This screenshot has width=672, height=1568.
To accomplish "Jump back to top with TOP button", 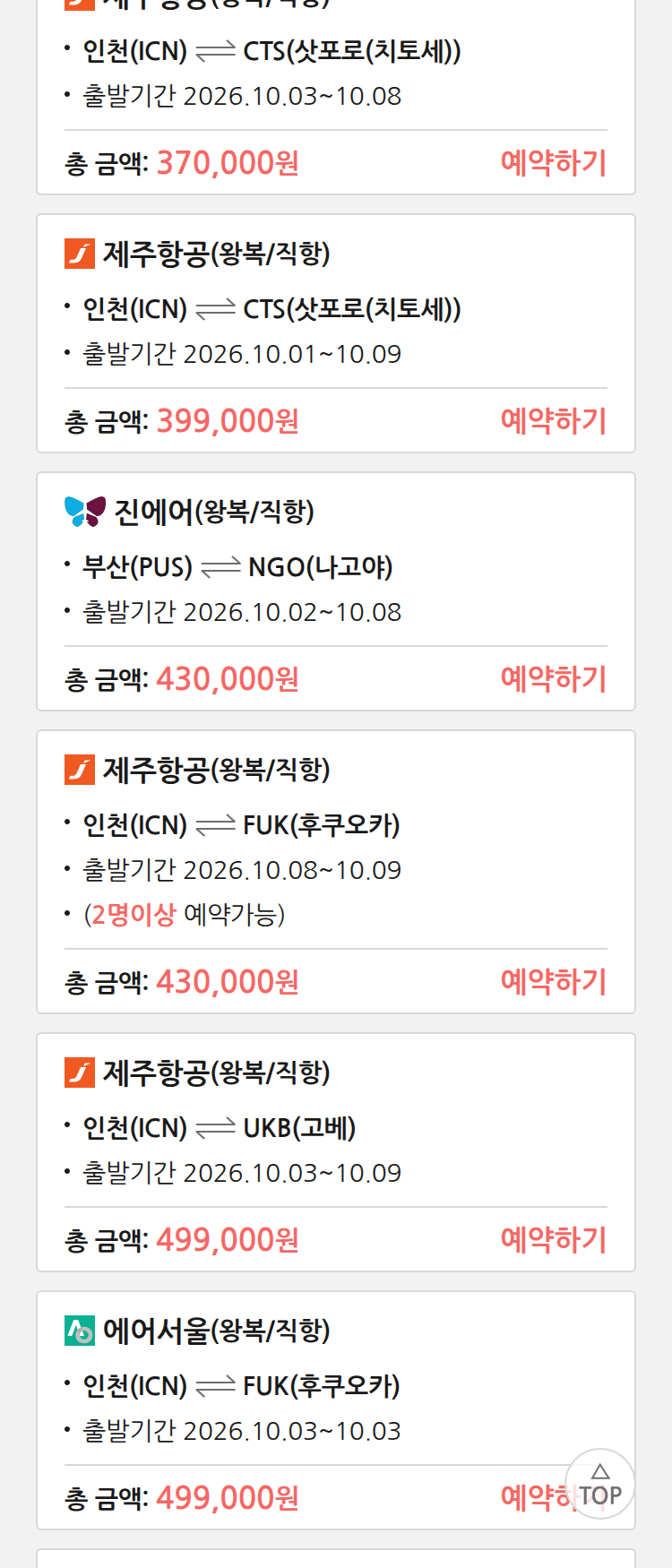I will [600, 1484].
